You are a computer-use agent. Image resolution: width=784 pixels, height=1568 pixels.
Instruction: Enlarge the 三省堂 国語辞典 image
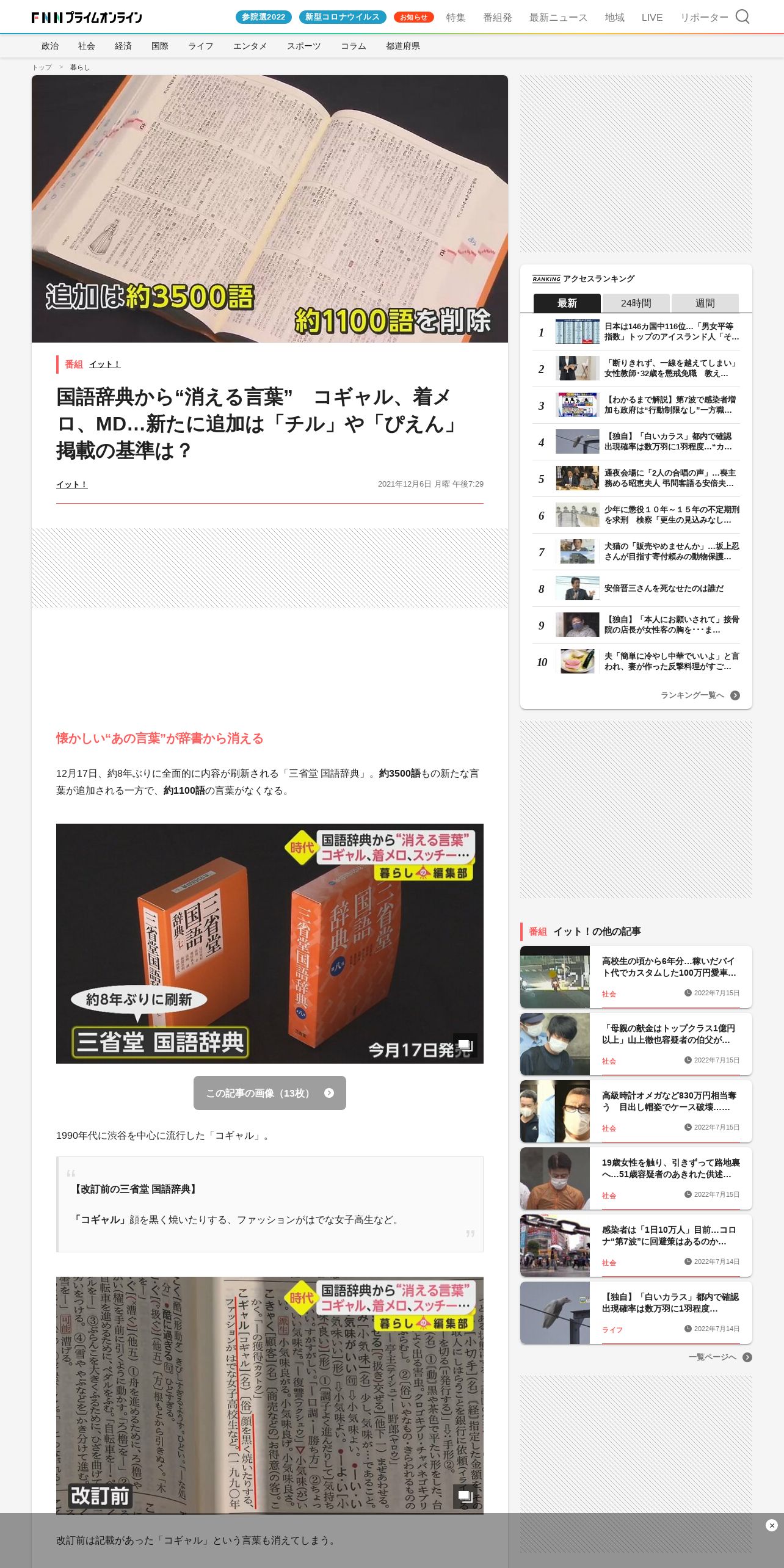pyautogui.click(x=465, y=1045)
